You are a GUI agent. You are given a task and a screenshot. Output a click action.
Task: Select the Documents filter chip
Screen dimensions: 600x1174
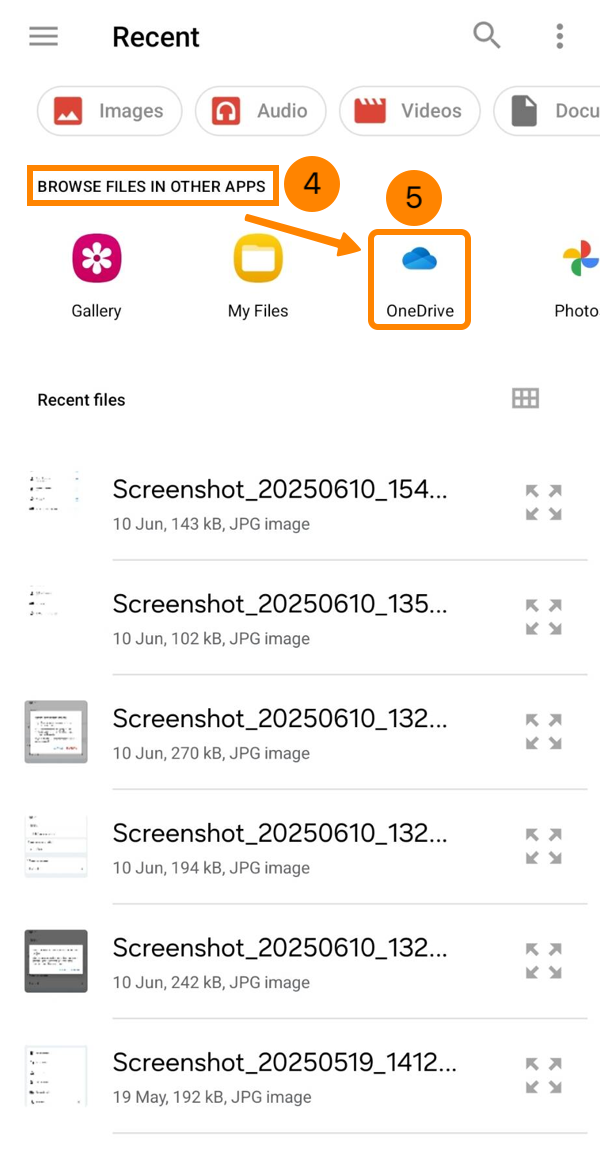(x=550, y=111)
